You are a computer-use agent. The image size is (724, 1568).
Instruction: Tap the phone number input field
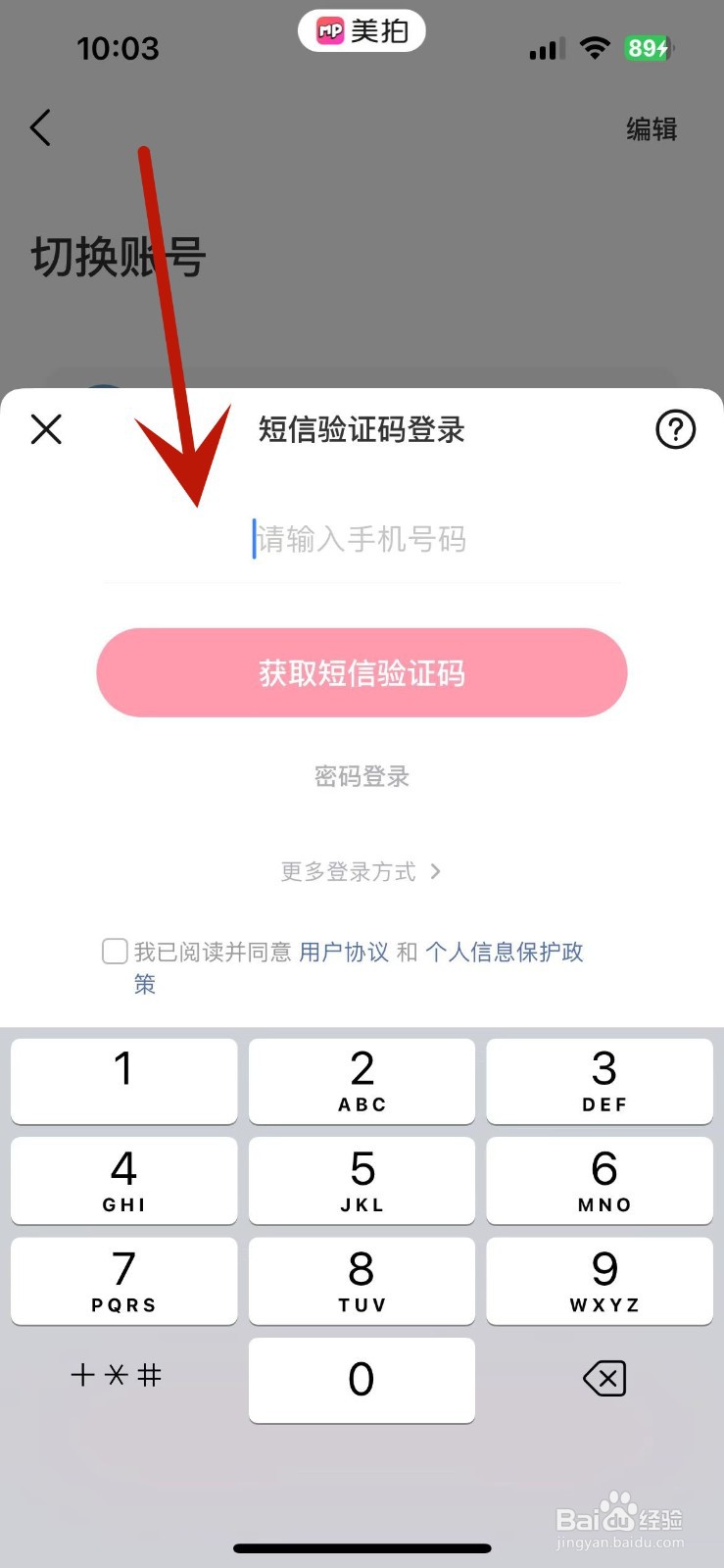click(x=362, y=540)
